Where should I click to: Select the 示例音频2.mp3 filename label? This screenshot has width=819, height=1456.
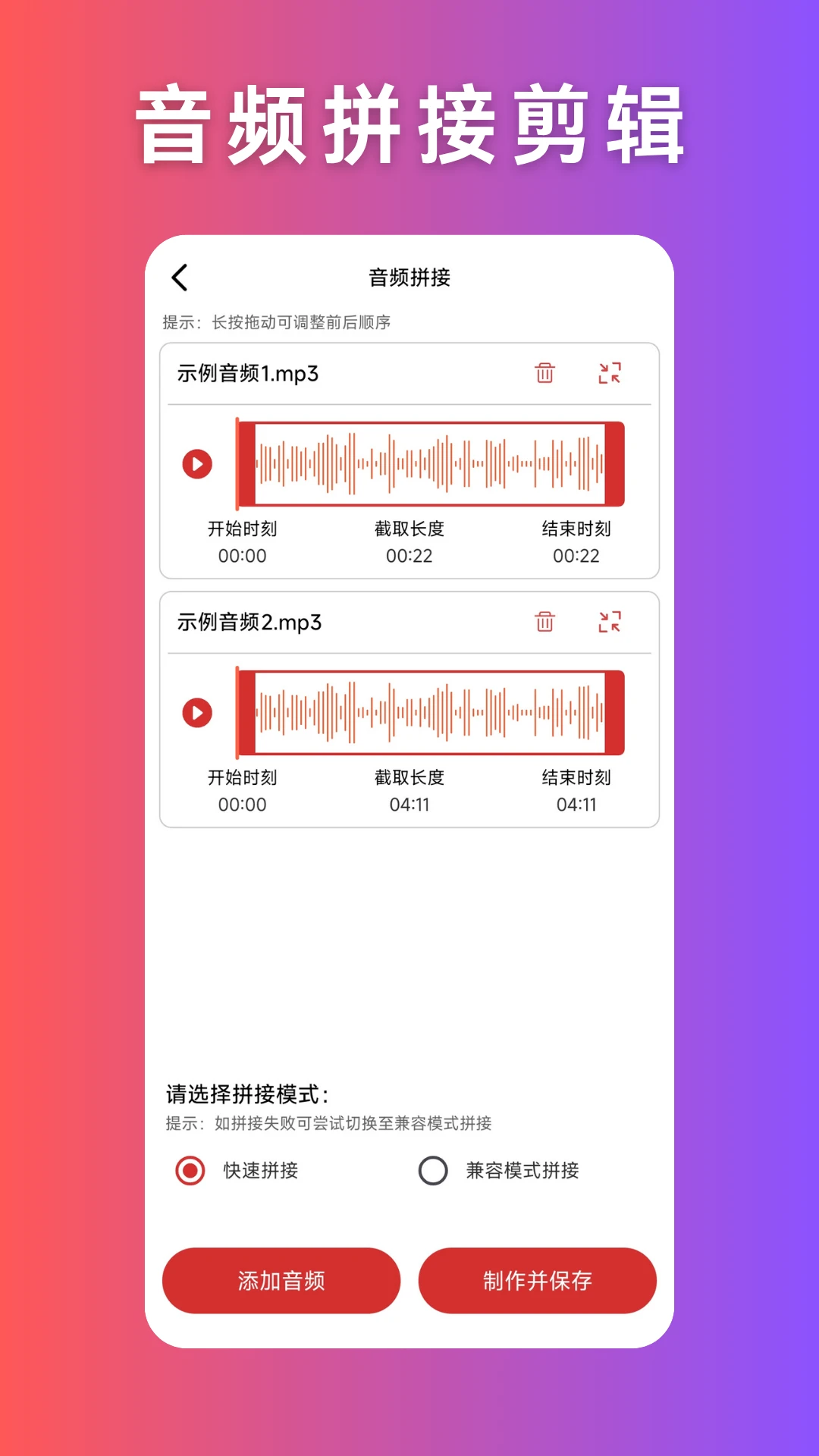[248, 623]
